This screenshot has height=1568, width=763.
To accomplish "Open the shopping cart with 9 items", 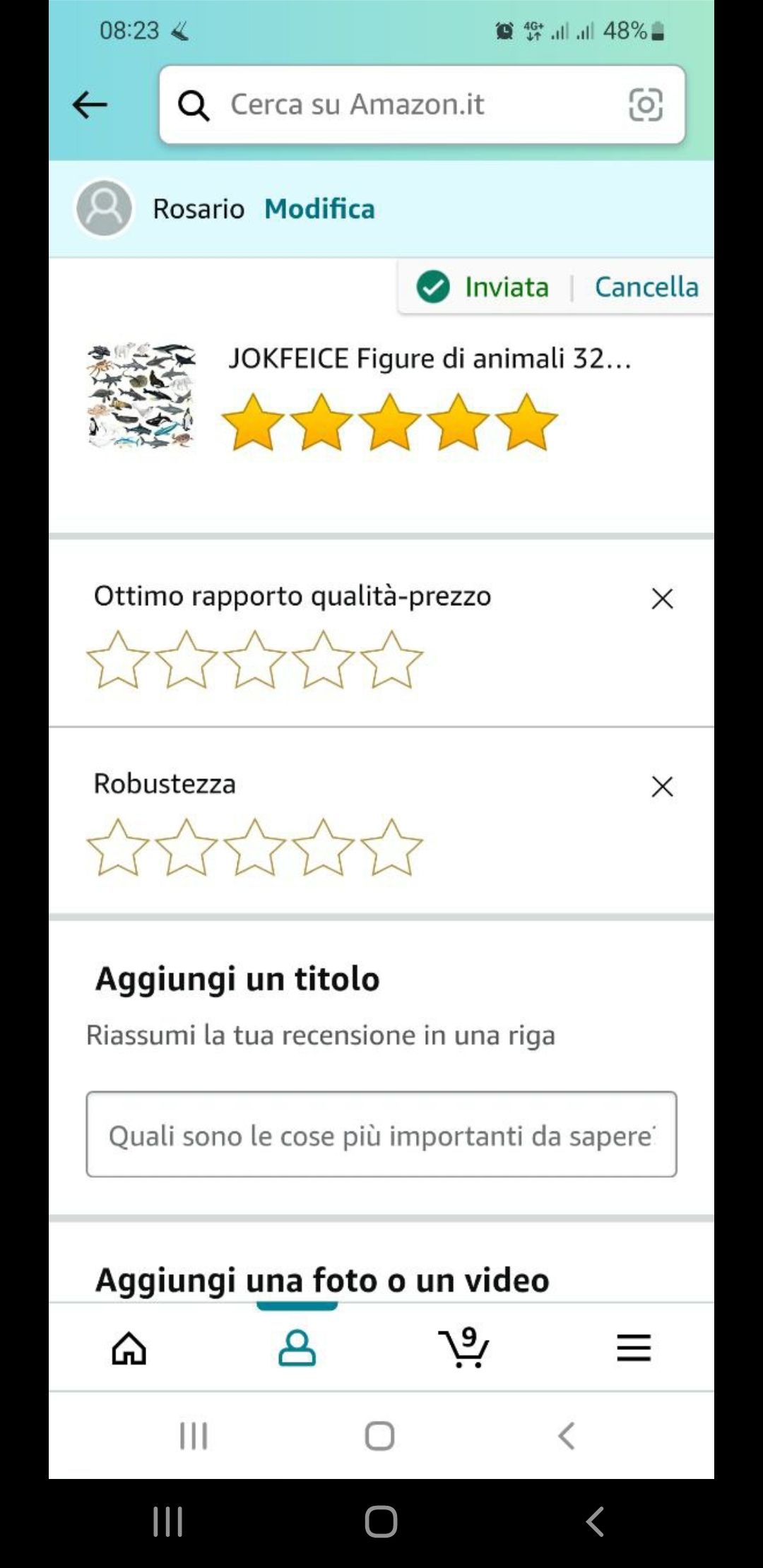I will tap(464, 1348).
